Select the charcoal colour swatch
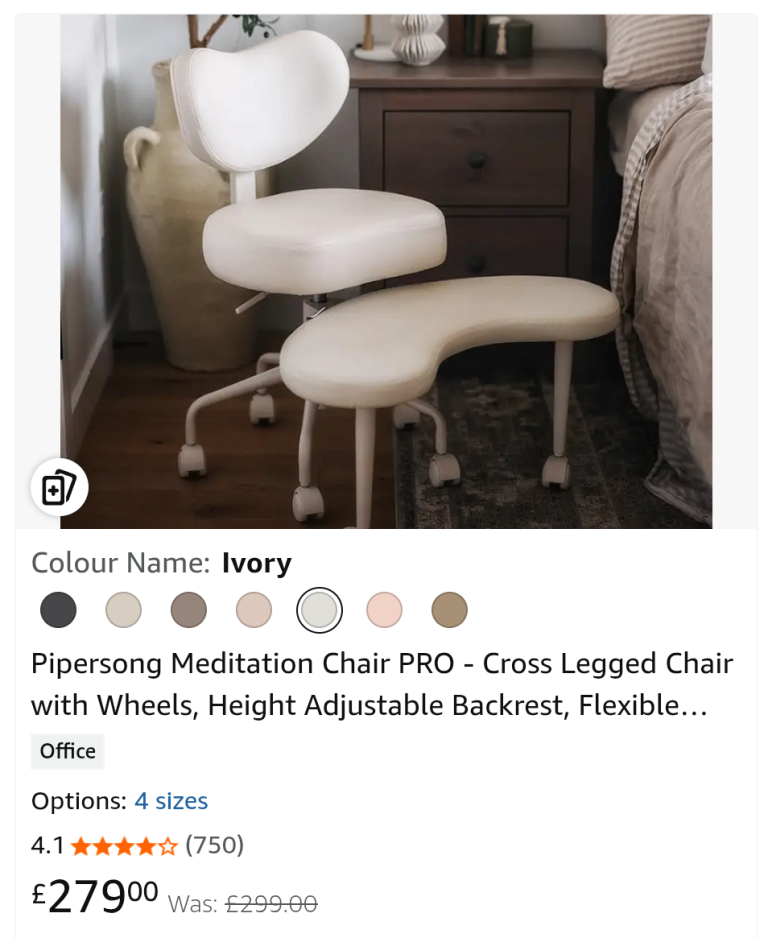This screenshot has height=938, width=768. point(59,610)
